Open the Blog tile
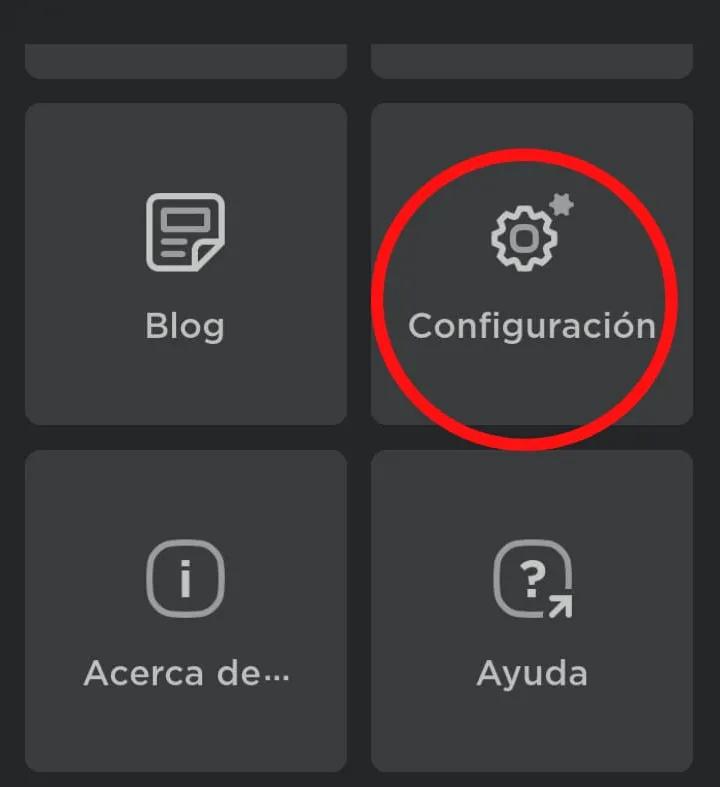Image resolution: width=720 pixels, height=787 pixels. pyautogui.click(x=186, y=265)
